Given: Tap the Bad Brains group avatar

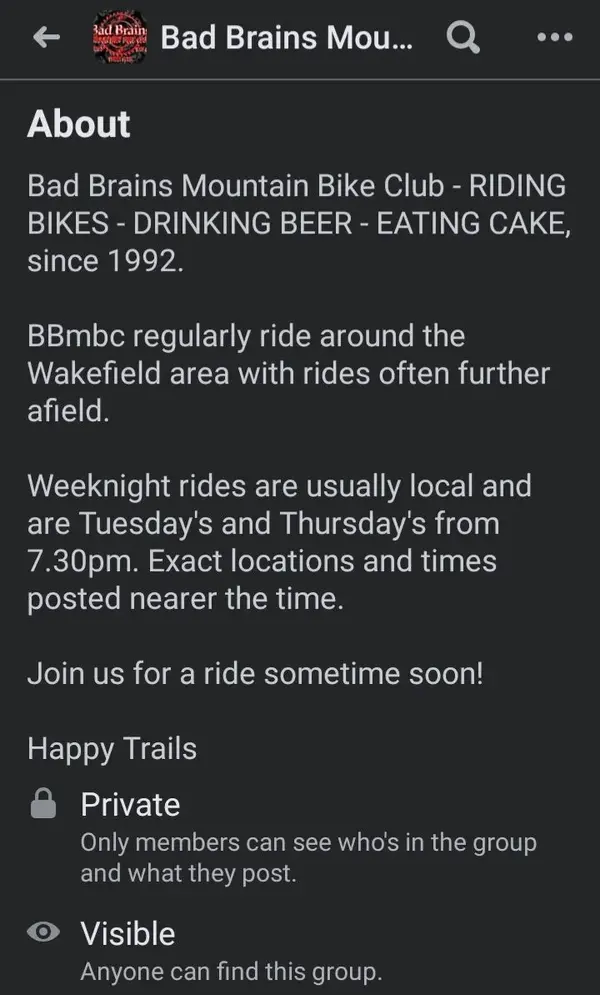Looking at the screenshot, I should [120, 39].
